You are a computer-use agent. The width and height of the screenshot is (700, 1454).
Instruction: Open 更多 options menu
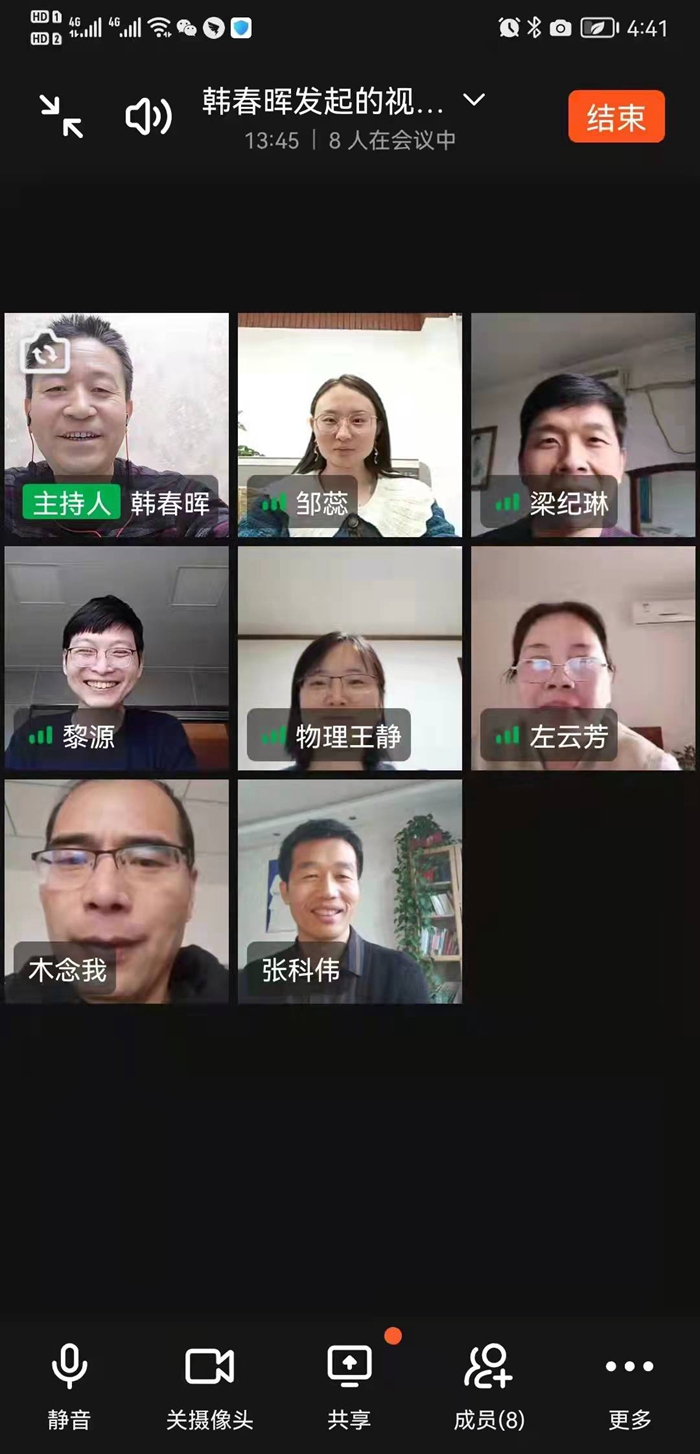tap(630, 1387)
